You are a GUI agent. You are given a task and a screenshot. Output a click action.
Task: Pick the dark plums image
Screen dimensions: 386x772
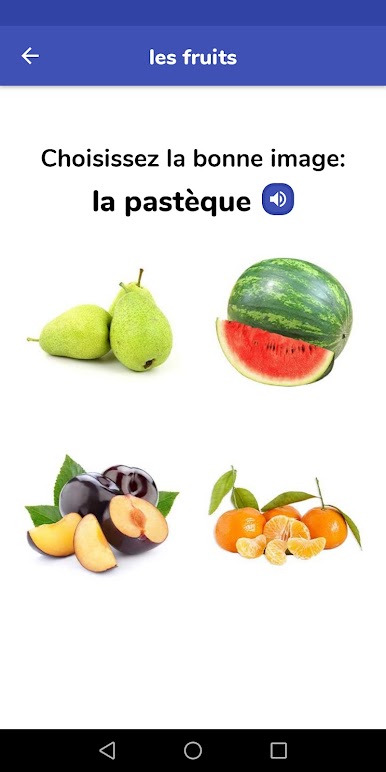pyautogui.click(x=102, y=514)
